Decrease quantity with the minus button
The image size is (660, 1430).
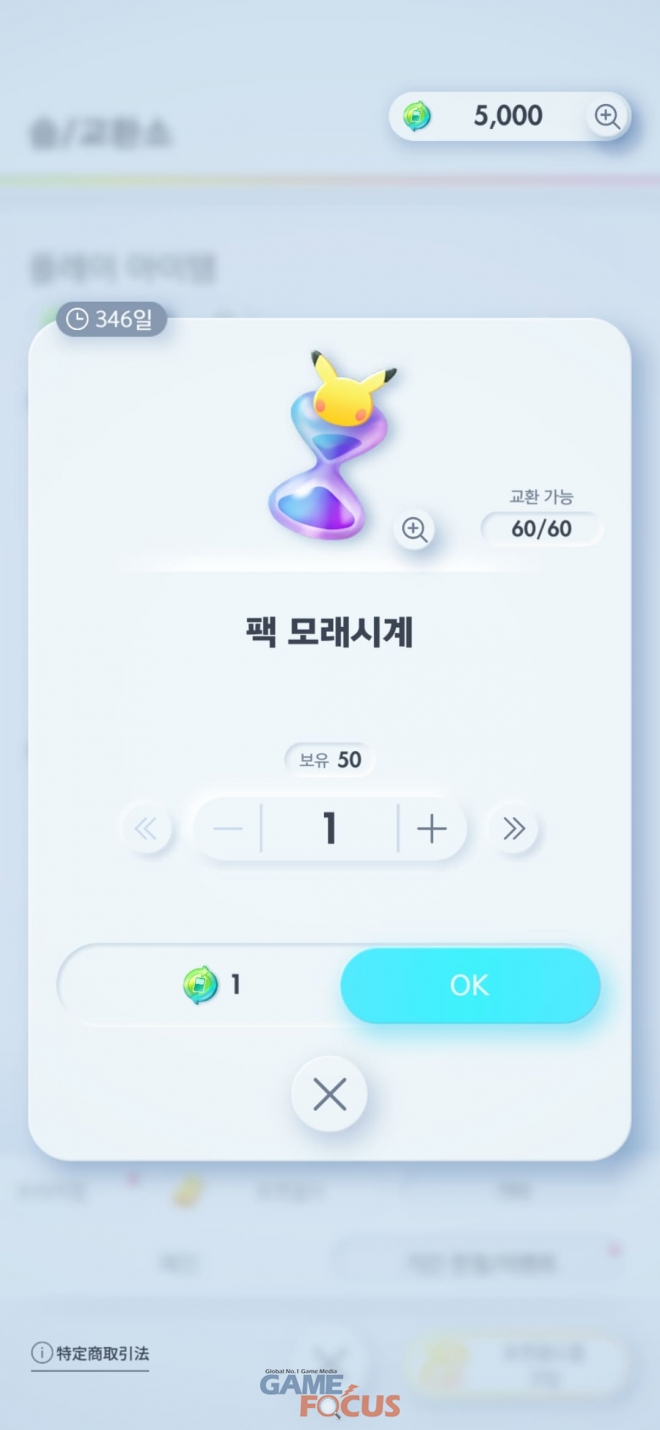click(228, 829)
